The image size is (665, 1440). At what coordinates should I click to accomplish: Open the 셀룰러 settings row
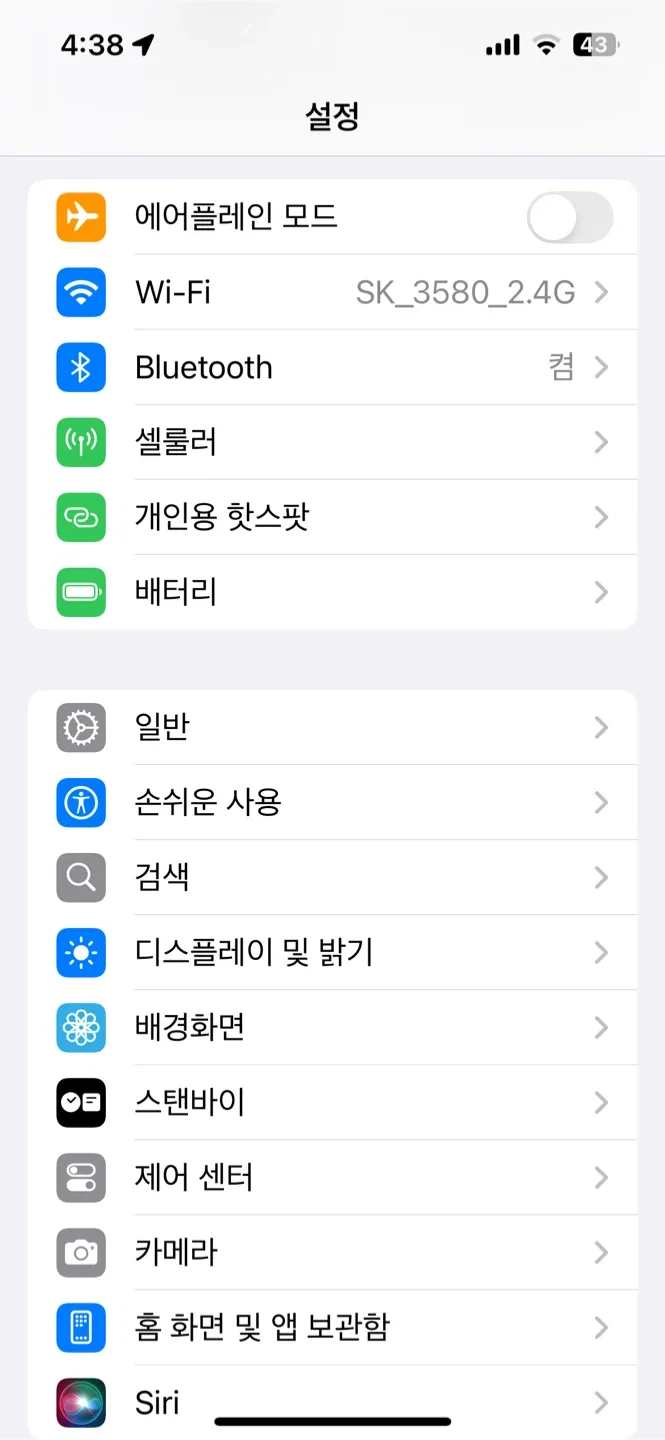332,442
